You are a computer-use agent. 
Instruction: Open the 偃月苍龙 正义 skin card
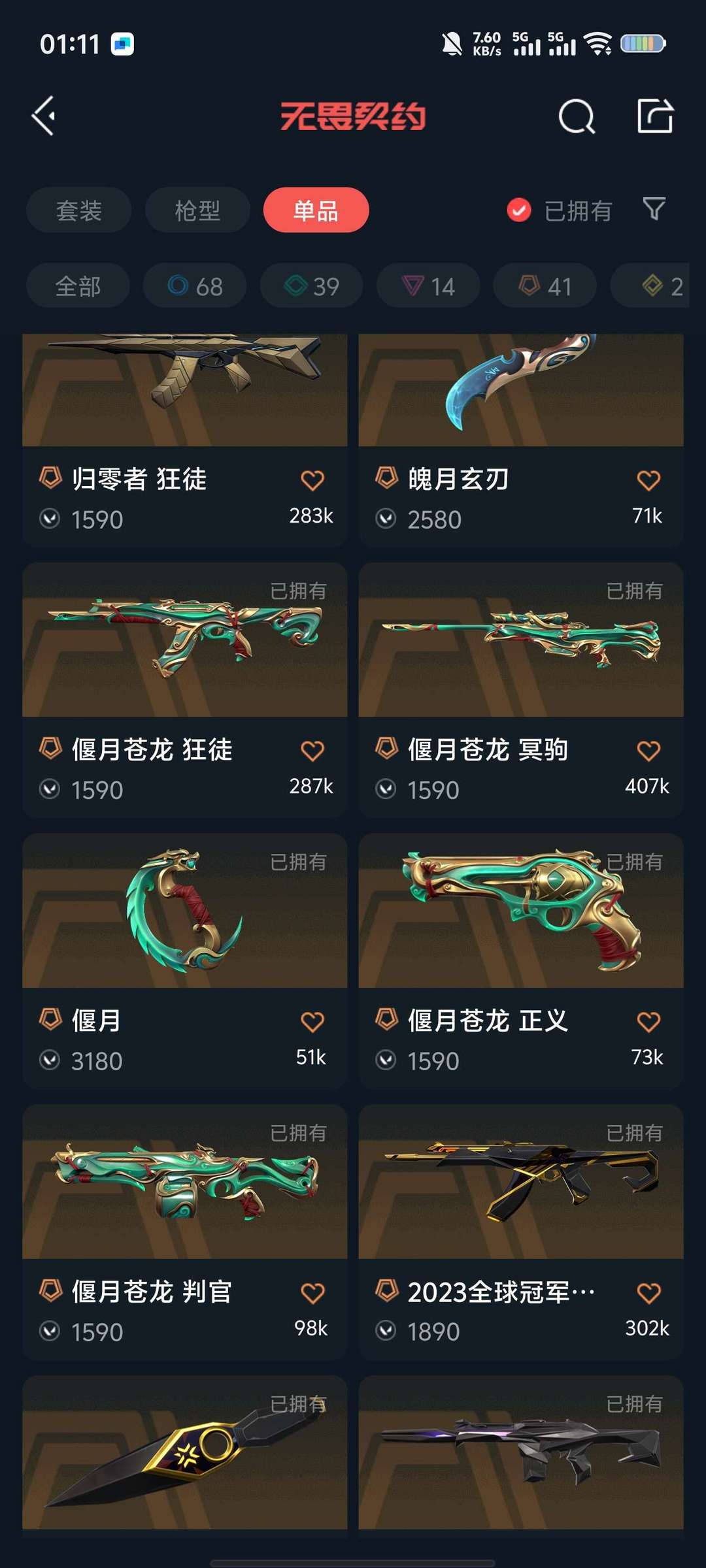[521, 961]
